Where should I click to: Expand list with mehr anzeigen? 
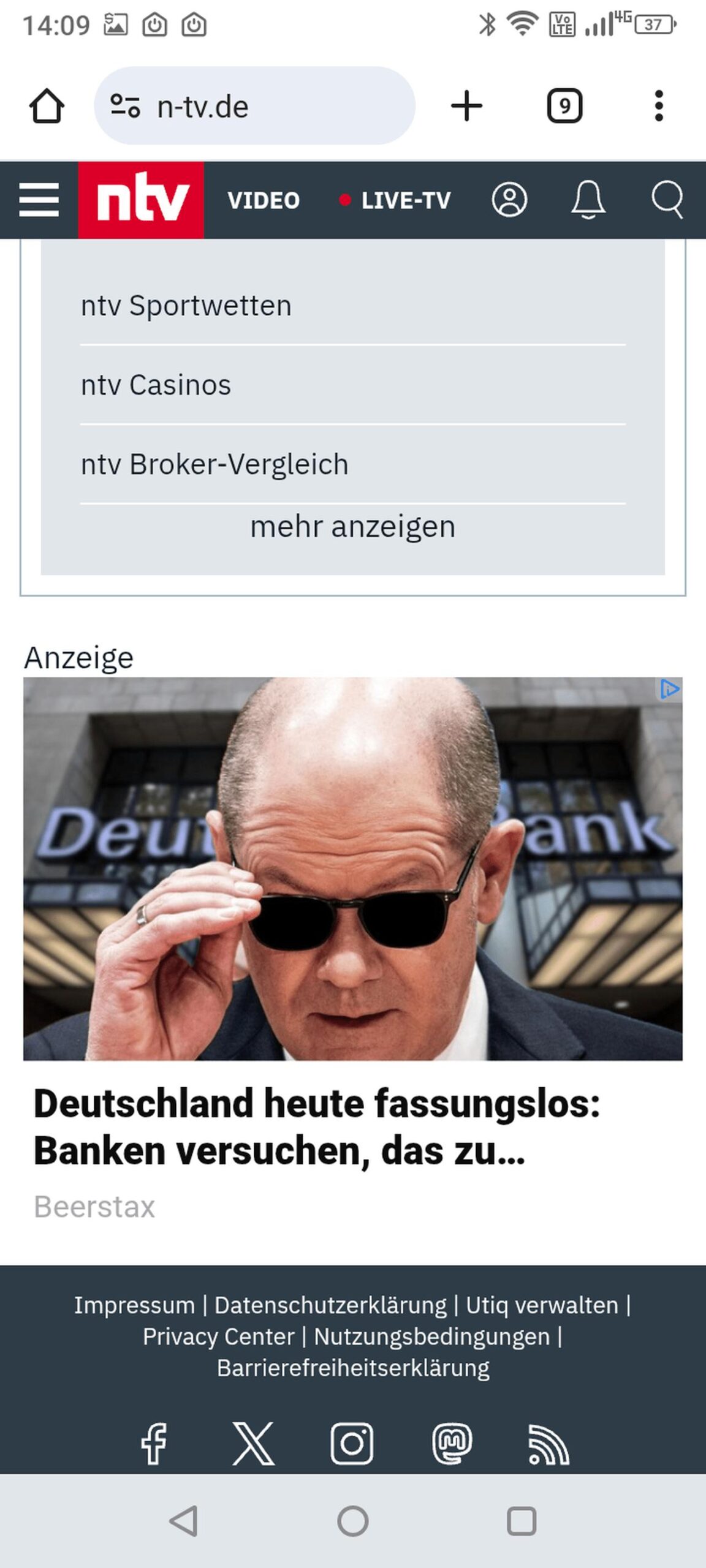(x=352, y=527)
